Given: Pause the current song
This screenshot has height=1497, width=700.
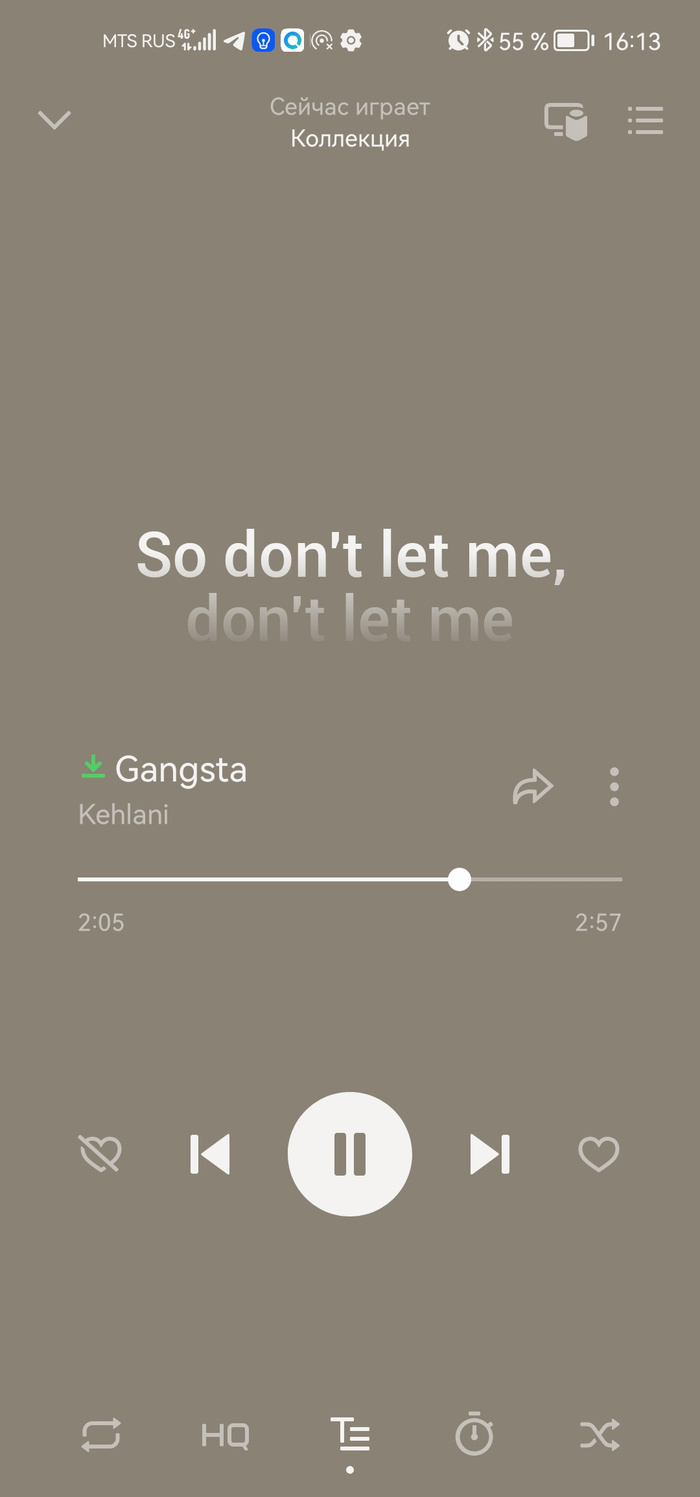Looking at the screenshot, I should (x=350, y=1154).
